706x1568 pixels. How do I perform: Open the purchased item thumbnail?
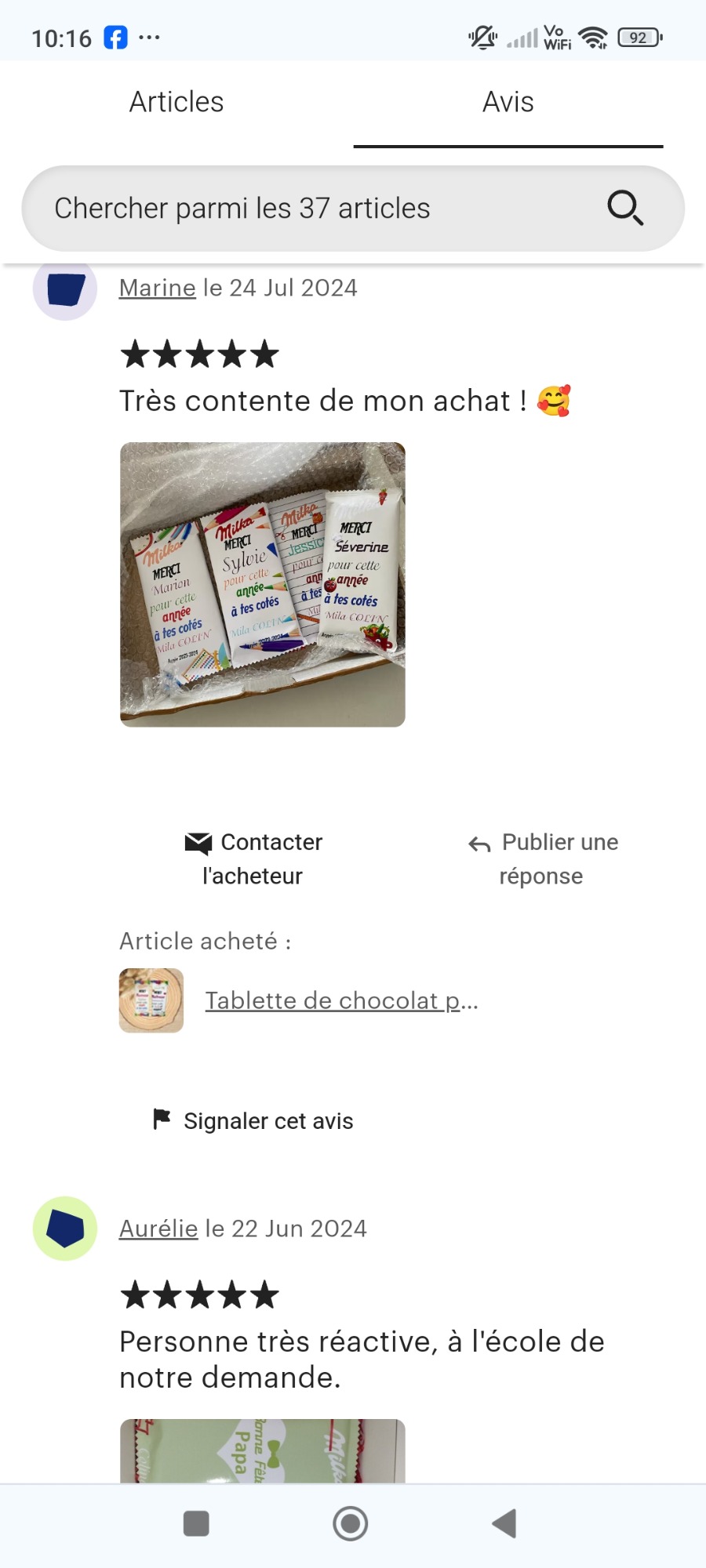(x=151, y=1000)
